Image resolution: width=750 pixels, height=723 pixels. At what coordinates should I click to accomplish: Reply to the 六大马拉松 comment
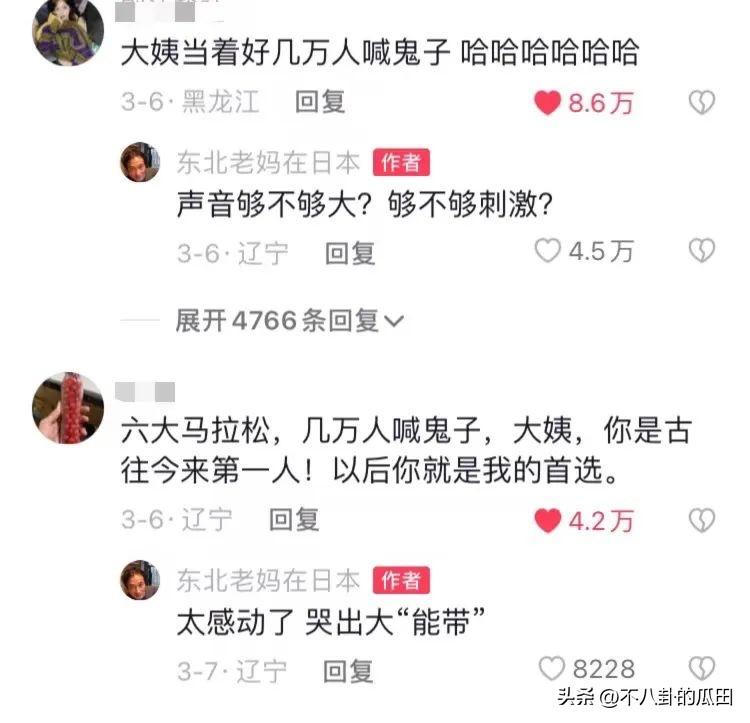[294, 519]
